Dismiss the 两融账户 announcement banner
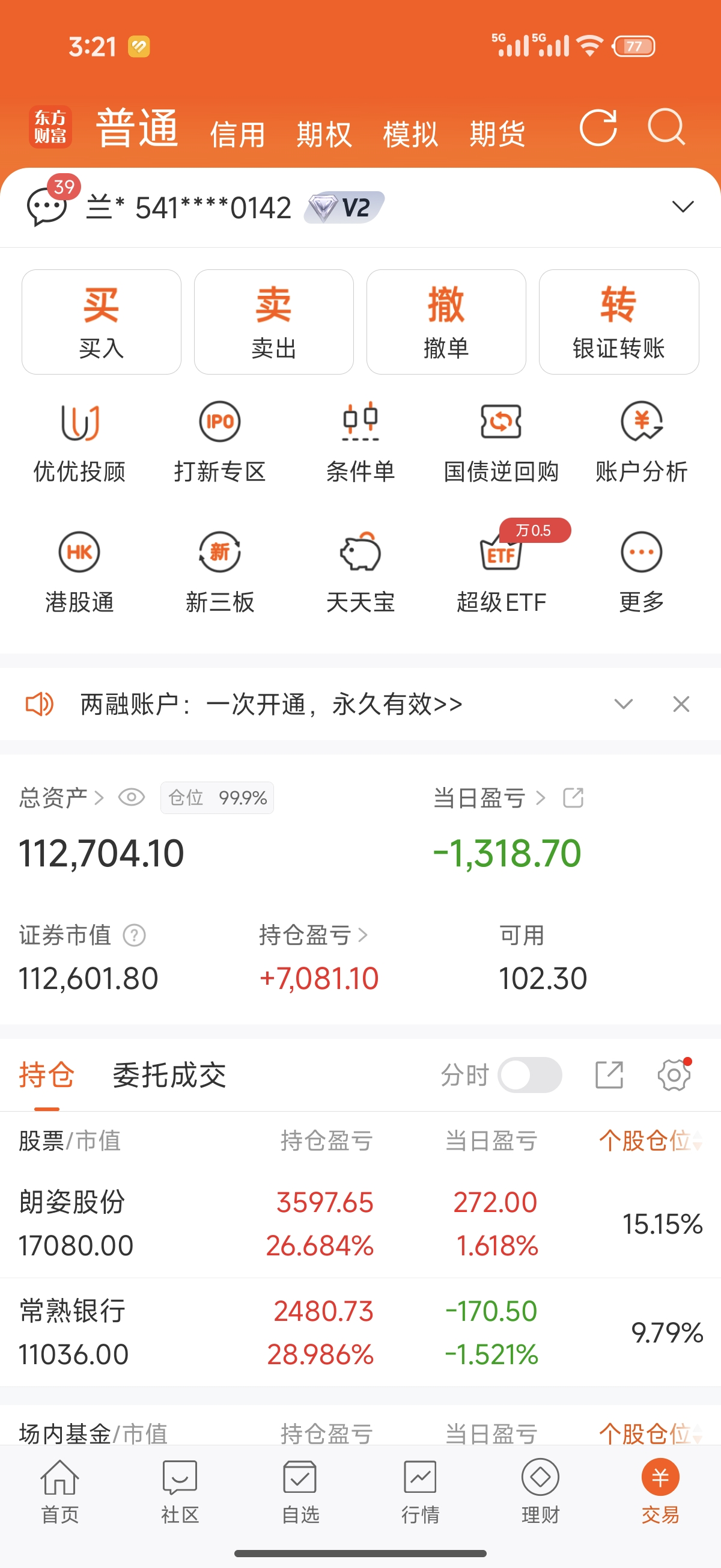 pos(681,704)
